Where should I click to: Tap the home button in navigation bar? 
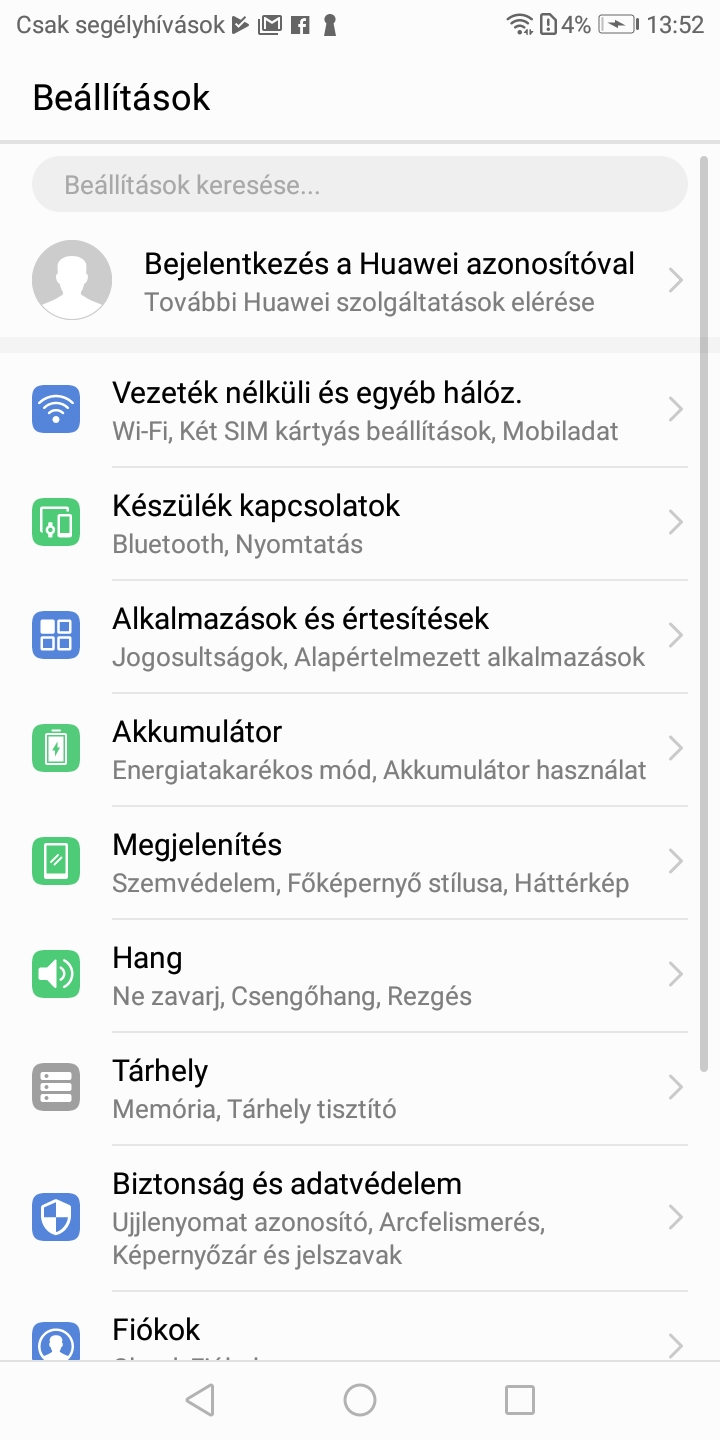click(x=360, y=1400)
